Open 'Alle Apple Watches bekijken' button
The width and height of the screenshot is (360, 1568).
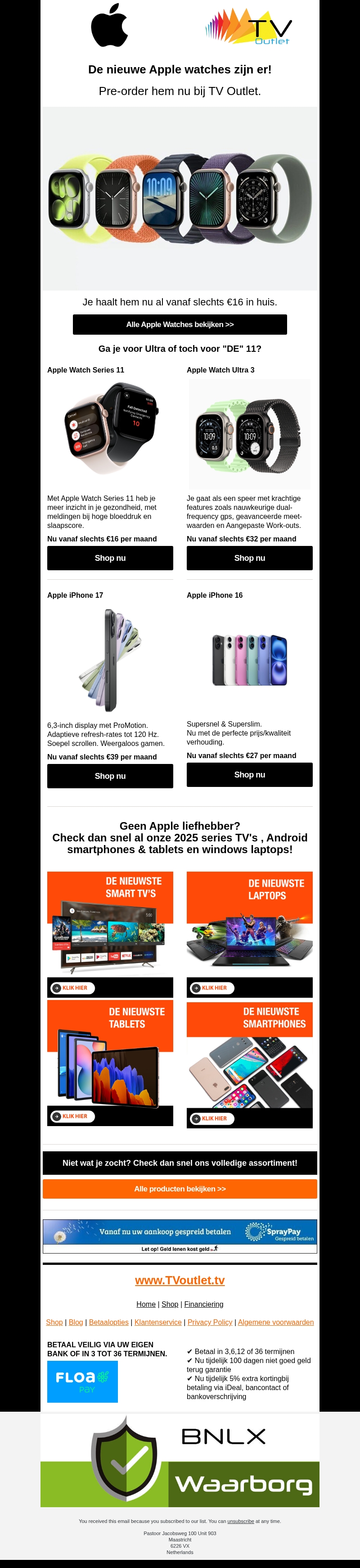(x=180, y=324)
